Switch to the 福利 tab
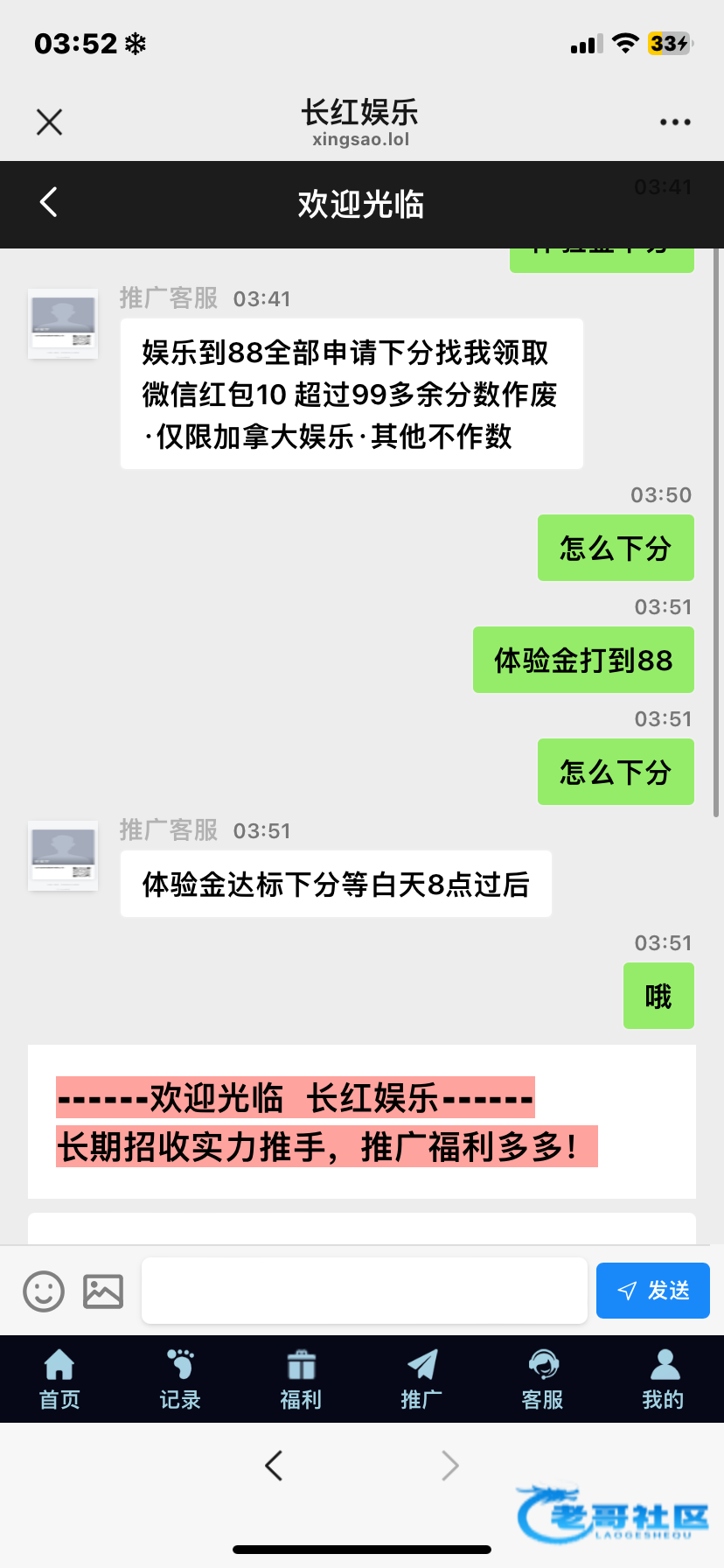This screenshot has width=724, height=1568. coord(301,1379)
